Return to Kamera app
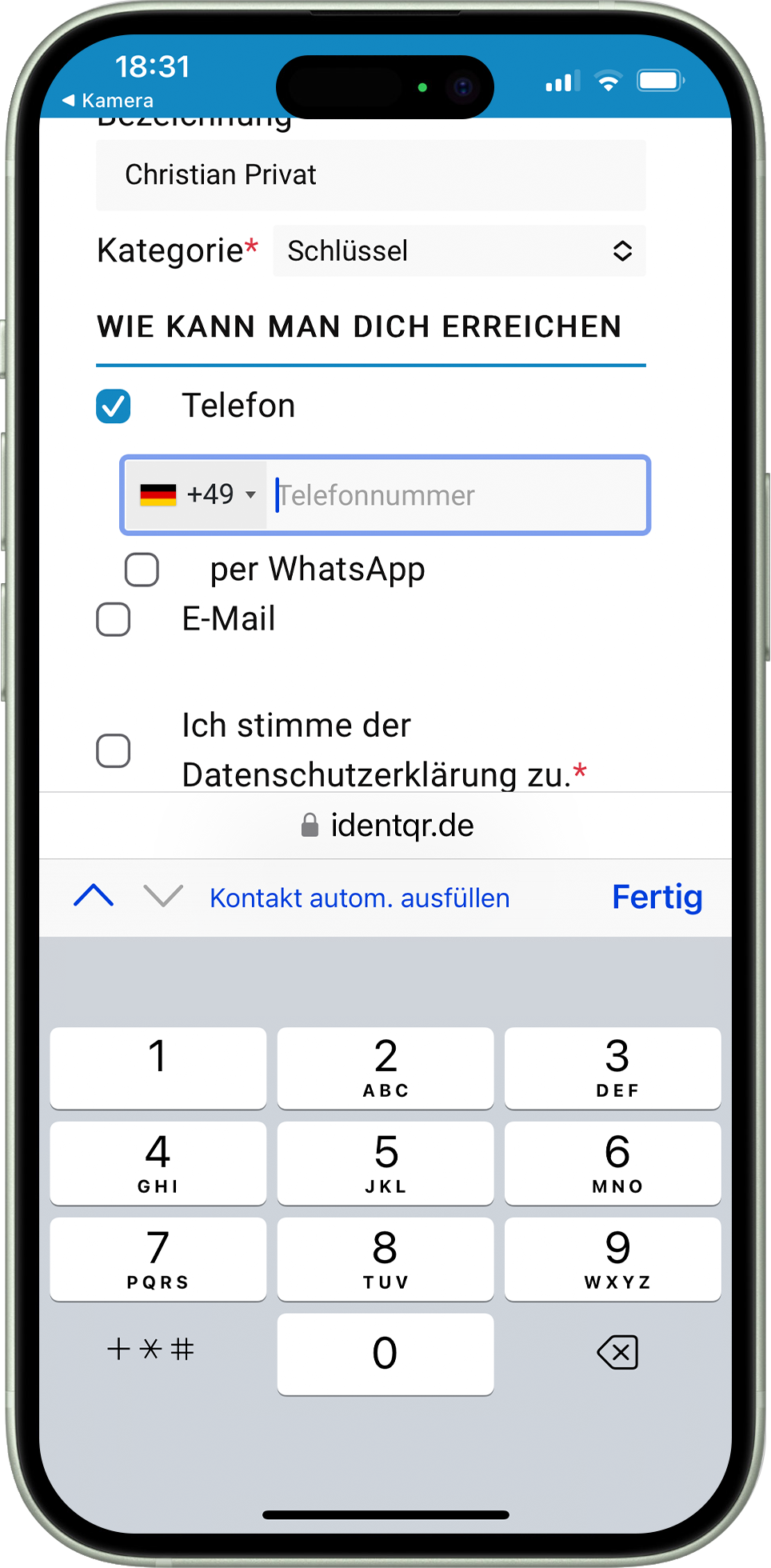This screenshot has width=771, height=1568. click(x=108, y=101)
